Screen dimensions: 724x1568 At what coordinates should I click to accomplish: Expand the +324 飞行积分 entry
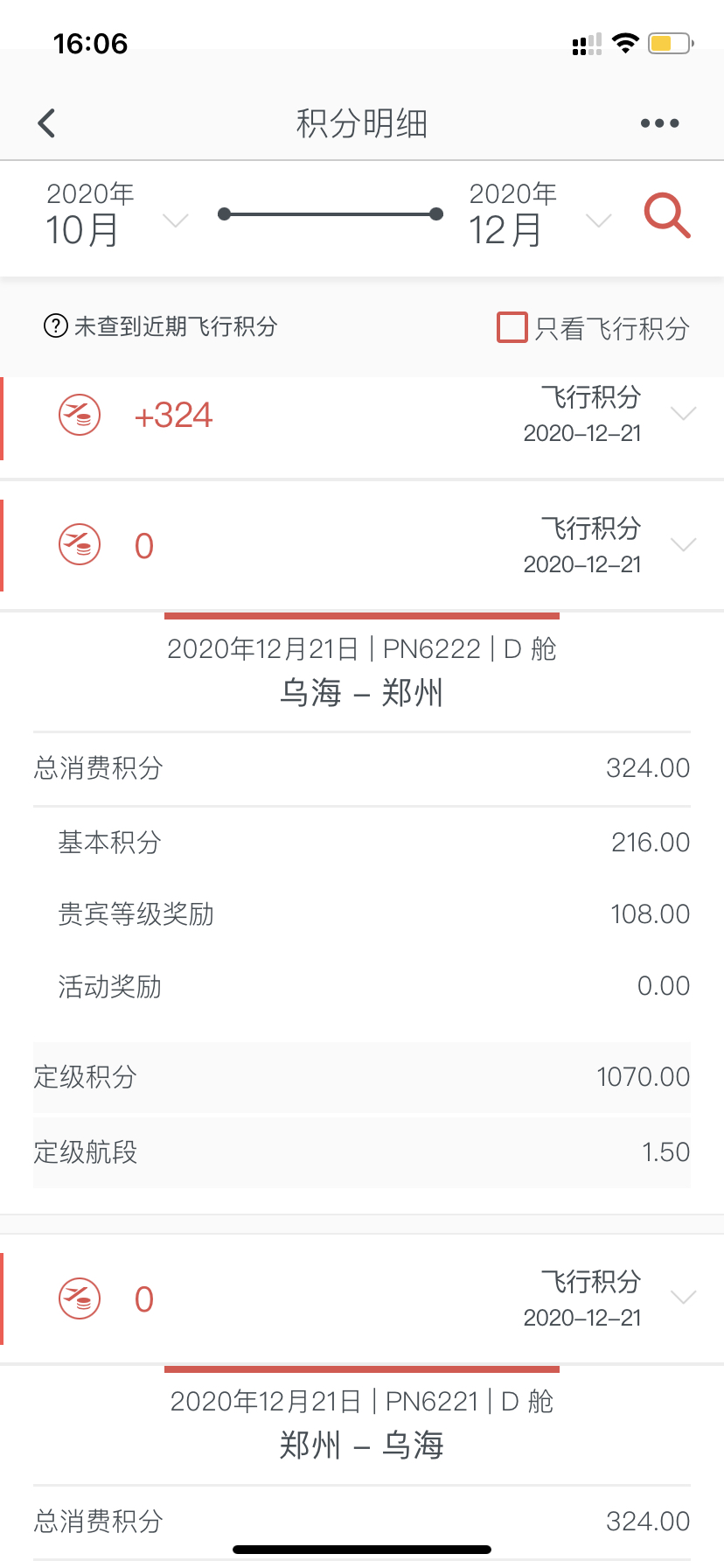pos(362,418)
